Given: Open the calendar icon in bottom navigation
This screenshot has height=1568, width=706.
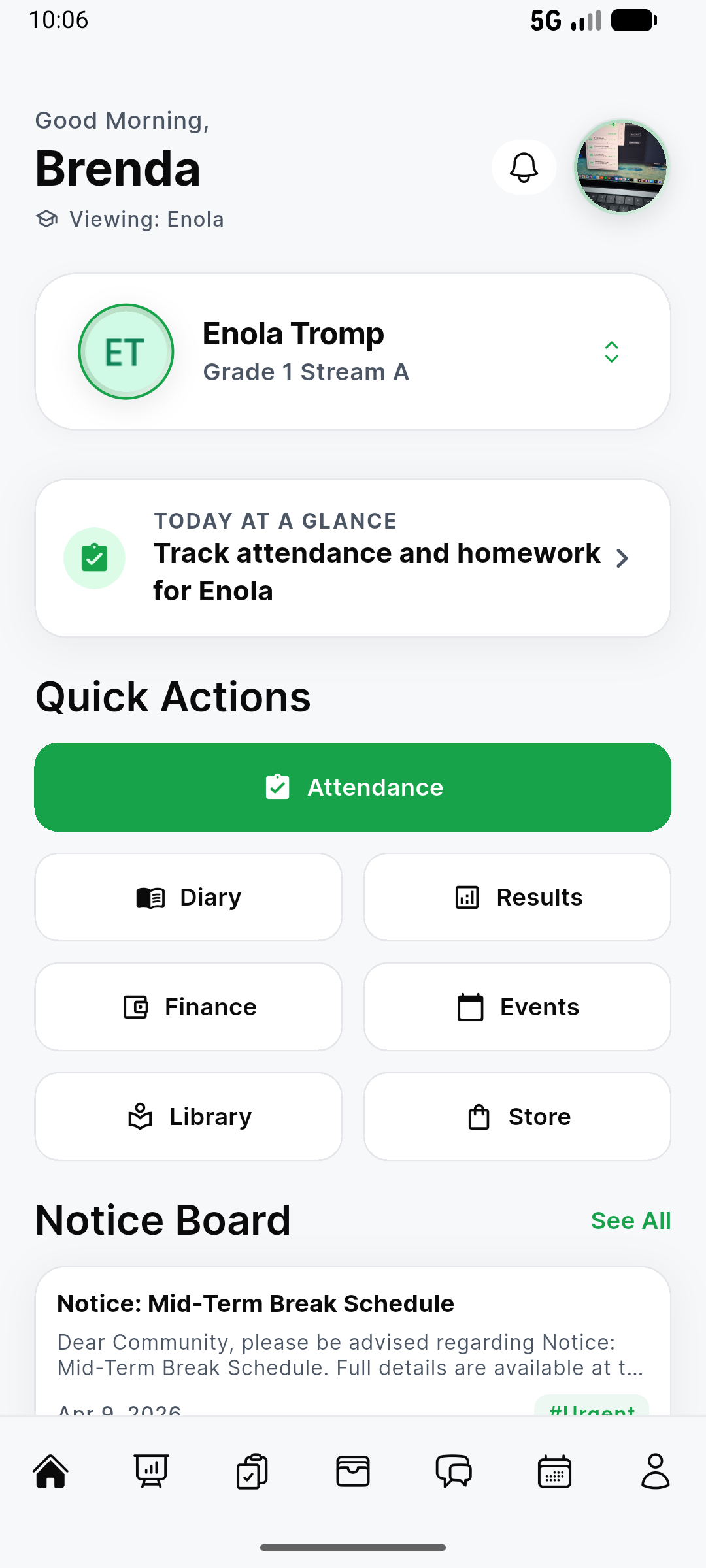Looking at the screenshot, I should click(x=554, y=1472).
